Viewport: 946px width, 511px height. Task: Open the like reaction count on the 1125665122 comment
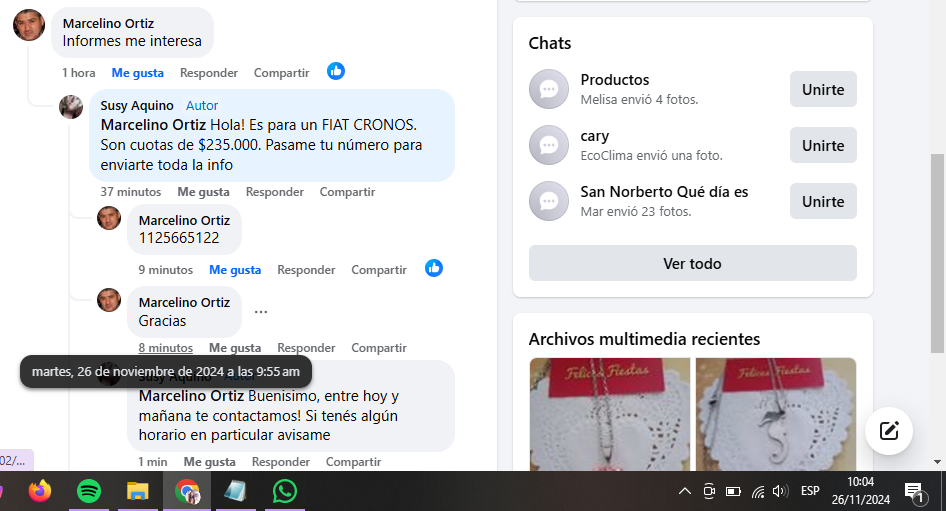click(x=434, y=268)
